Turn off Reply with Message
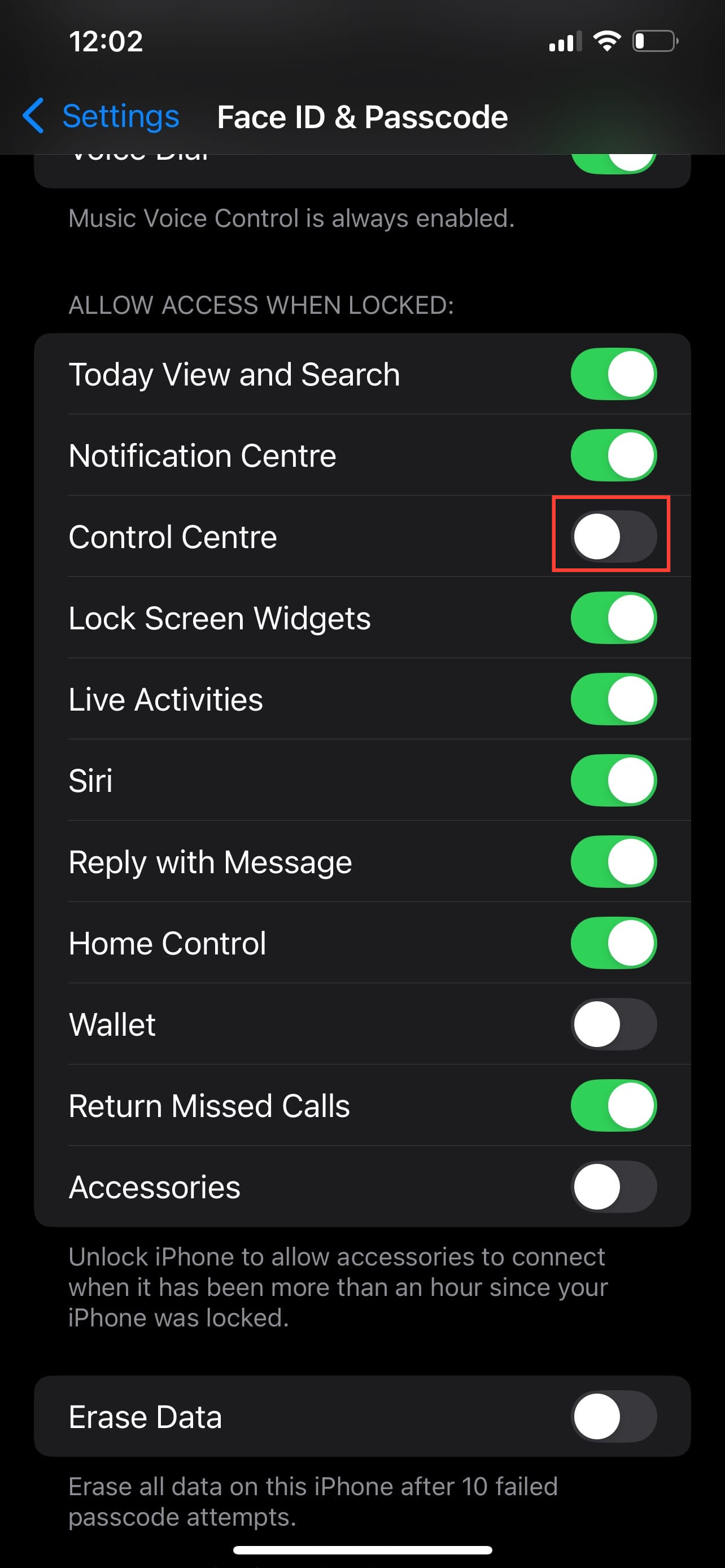This screenshot has height=1568, width=725. (613, 862)
